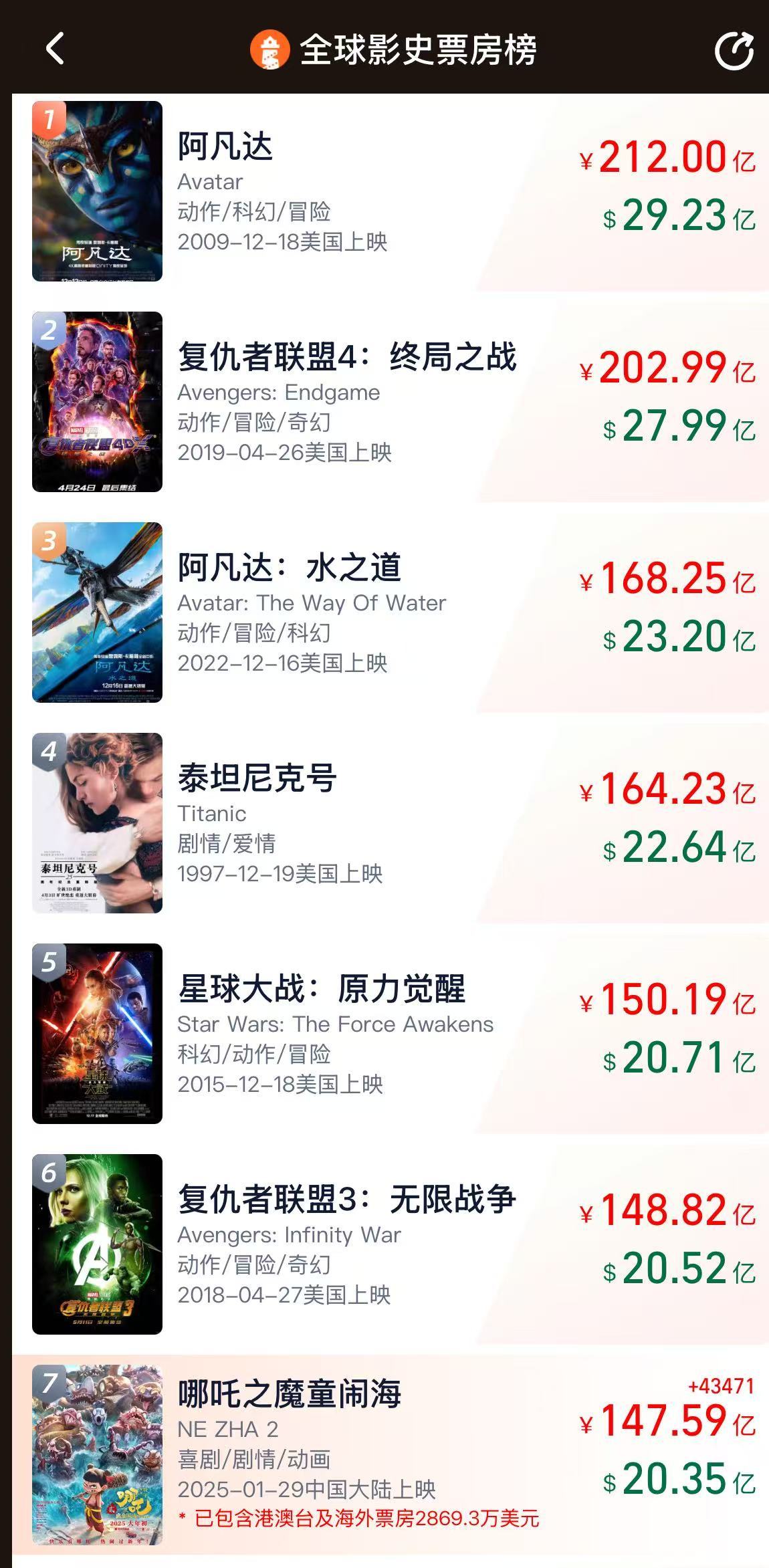Viewport: 769px width, 1568px height.
Task: Open the Avatar movie poster thumbnail
Action: (97, 194)
